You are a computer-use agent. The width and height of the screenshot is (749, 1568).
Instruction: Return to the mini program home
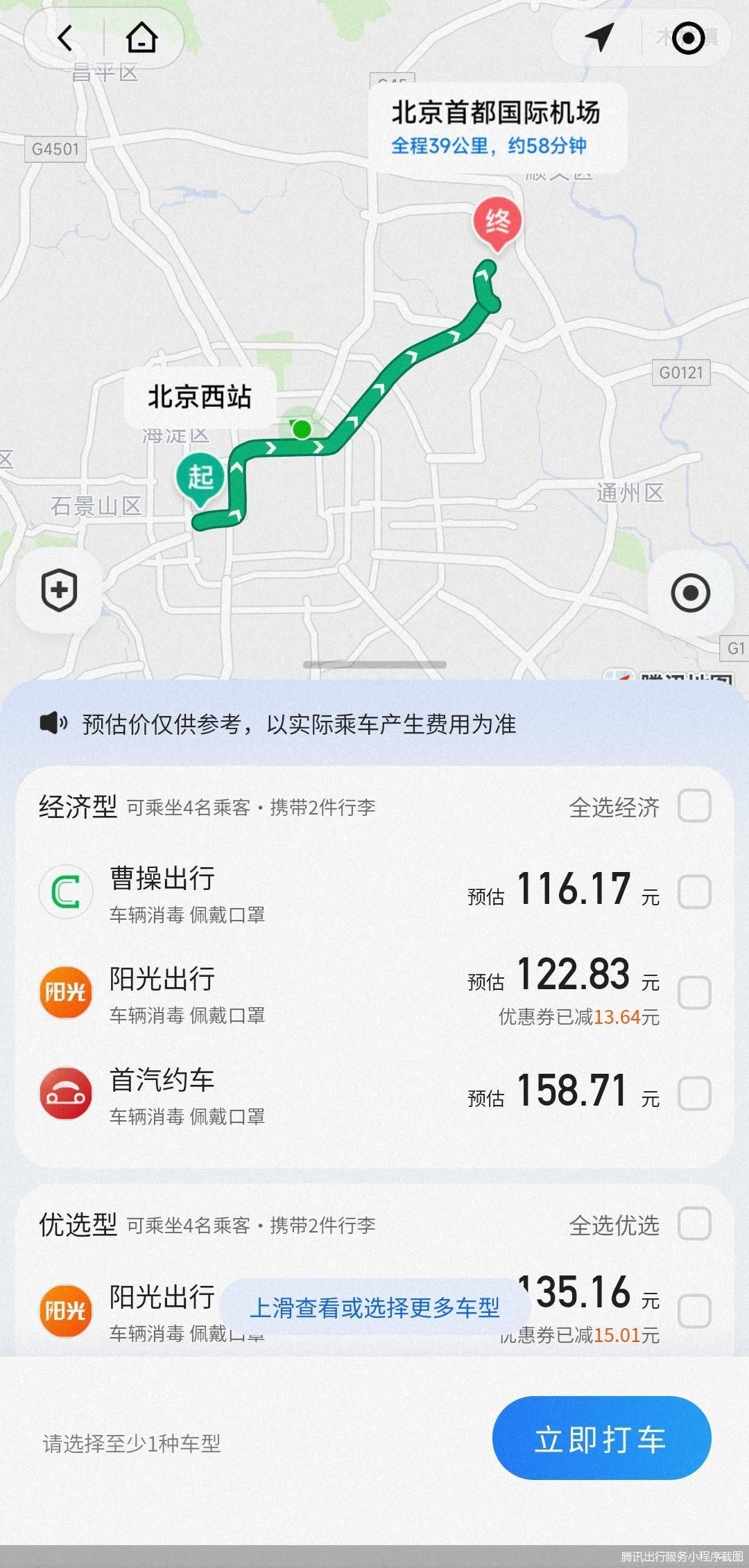[x=141, y=38]
